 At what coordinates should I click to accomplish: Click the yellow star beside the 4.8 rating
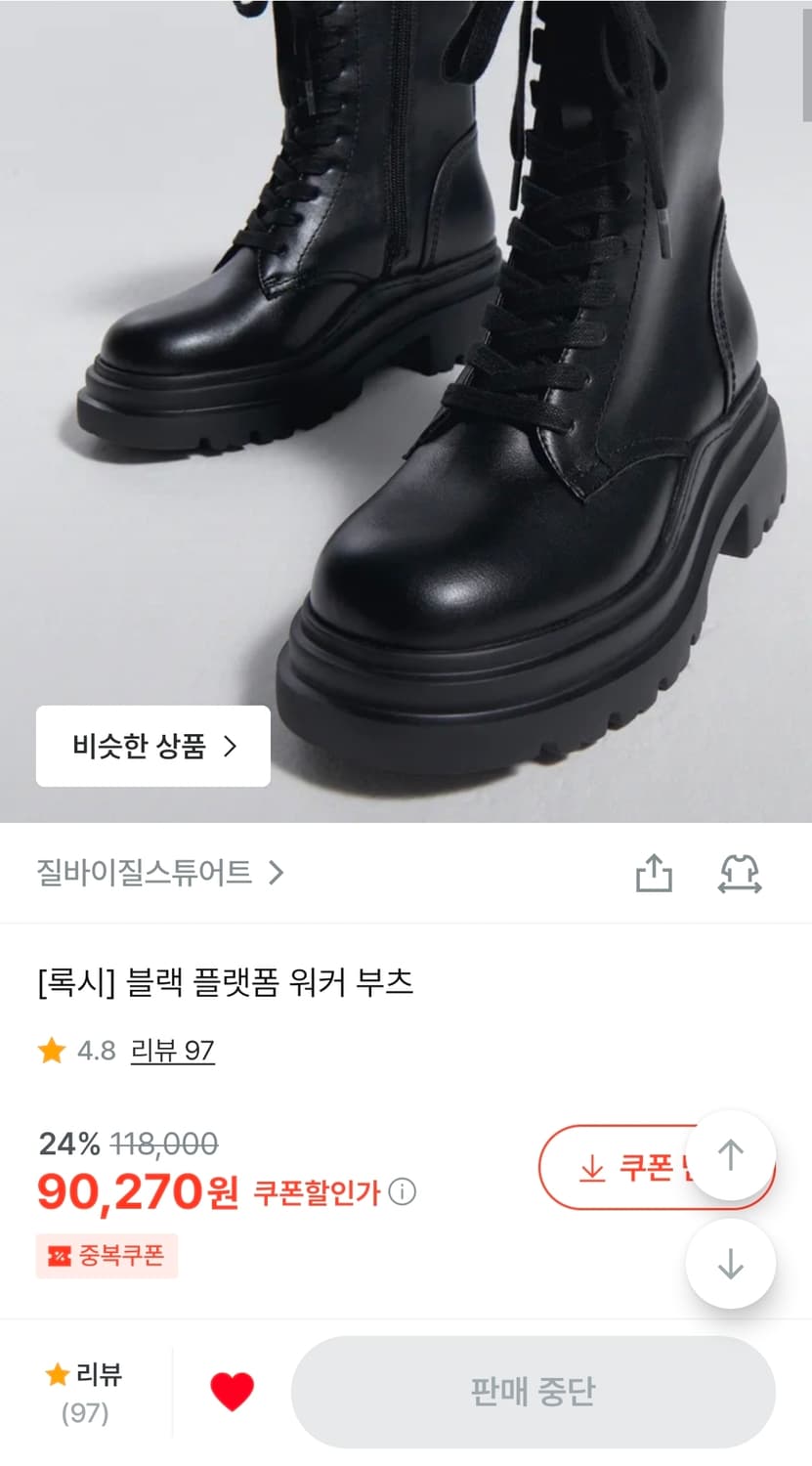tap(49, 1052)
